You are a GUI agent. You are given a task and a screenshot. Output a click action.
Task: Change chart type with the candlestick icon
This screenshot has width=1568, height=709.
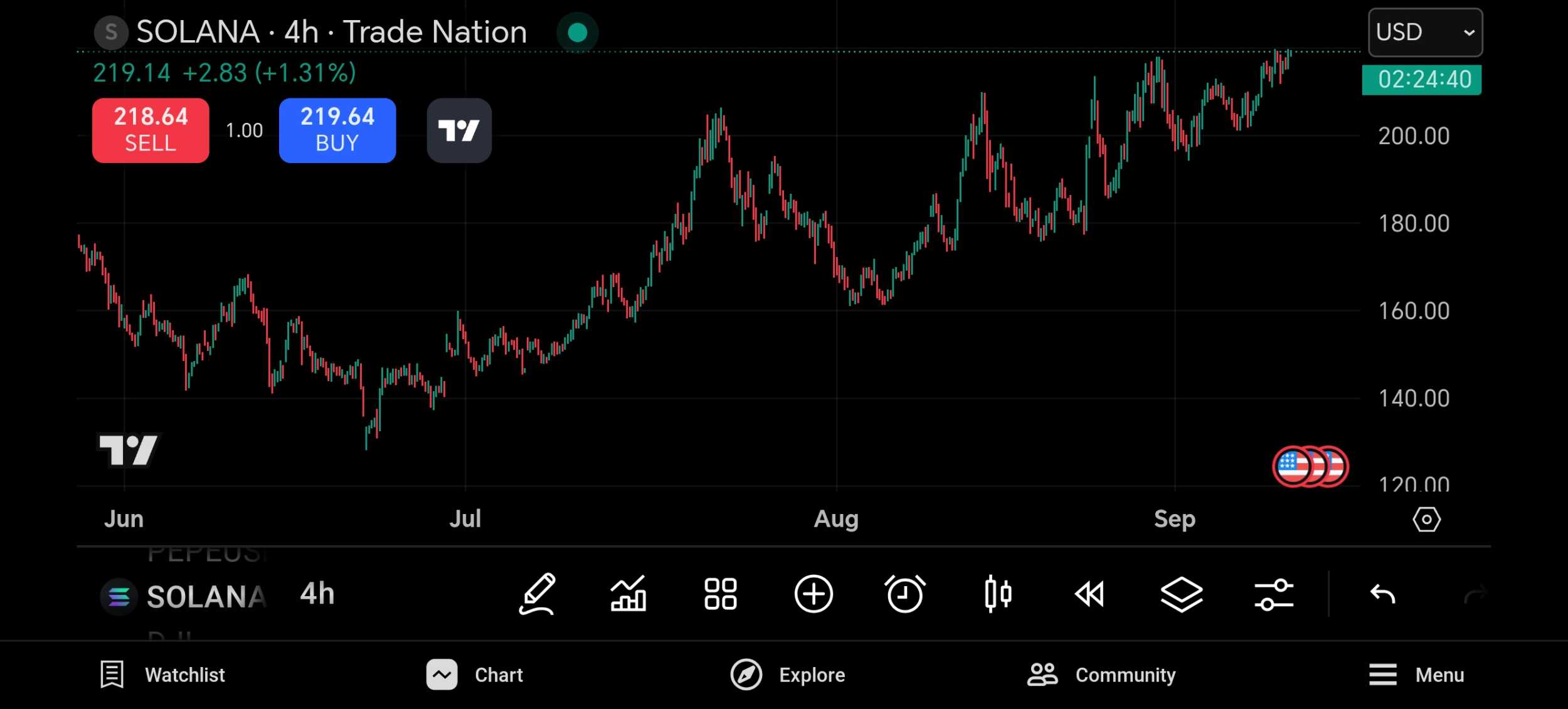point(997,594)
